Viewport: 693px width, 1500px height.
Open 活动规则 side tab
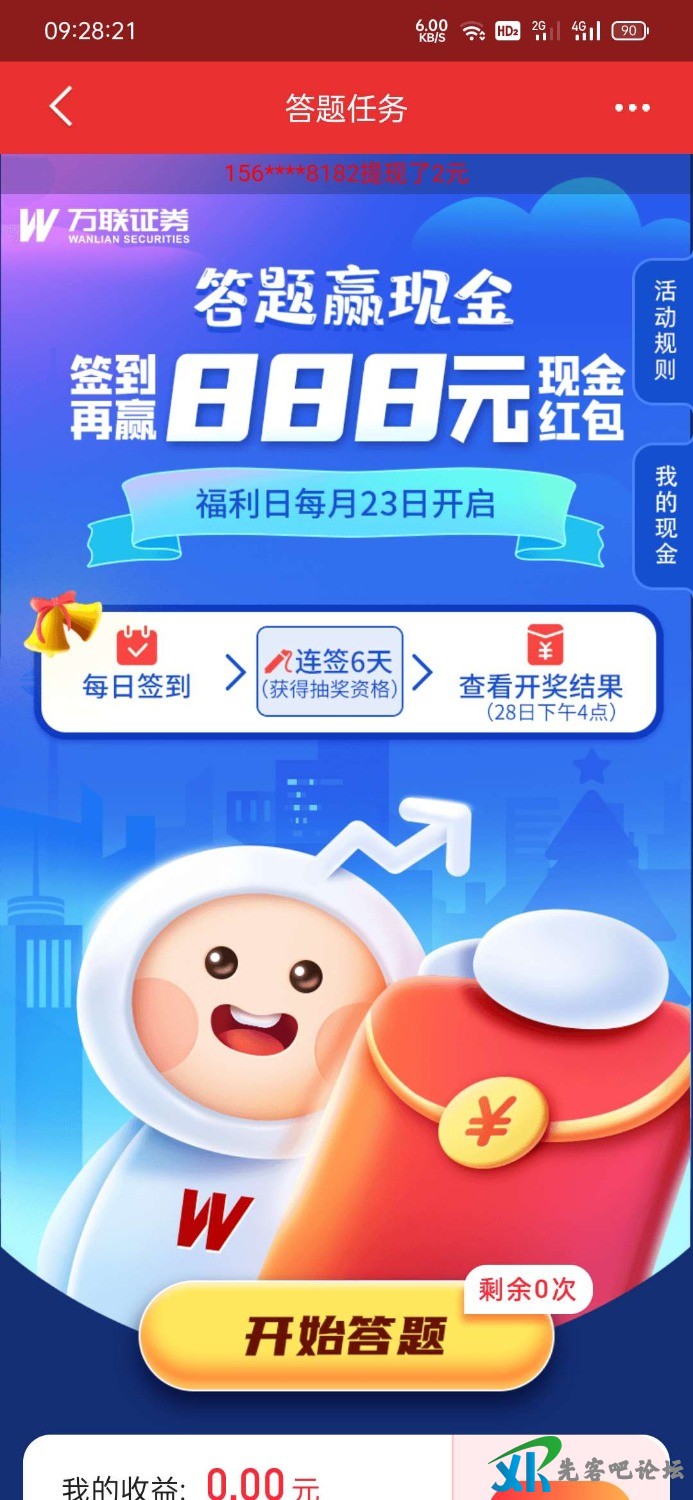click(x=665, y=330)
